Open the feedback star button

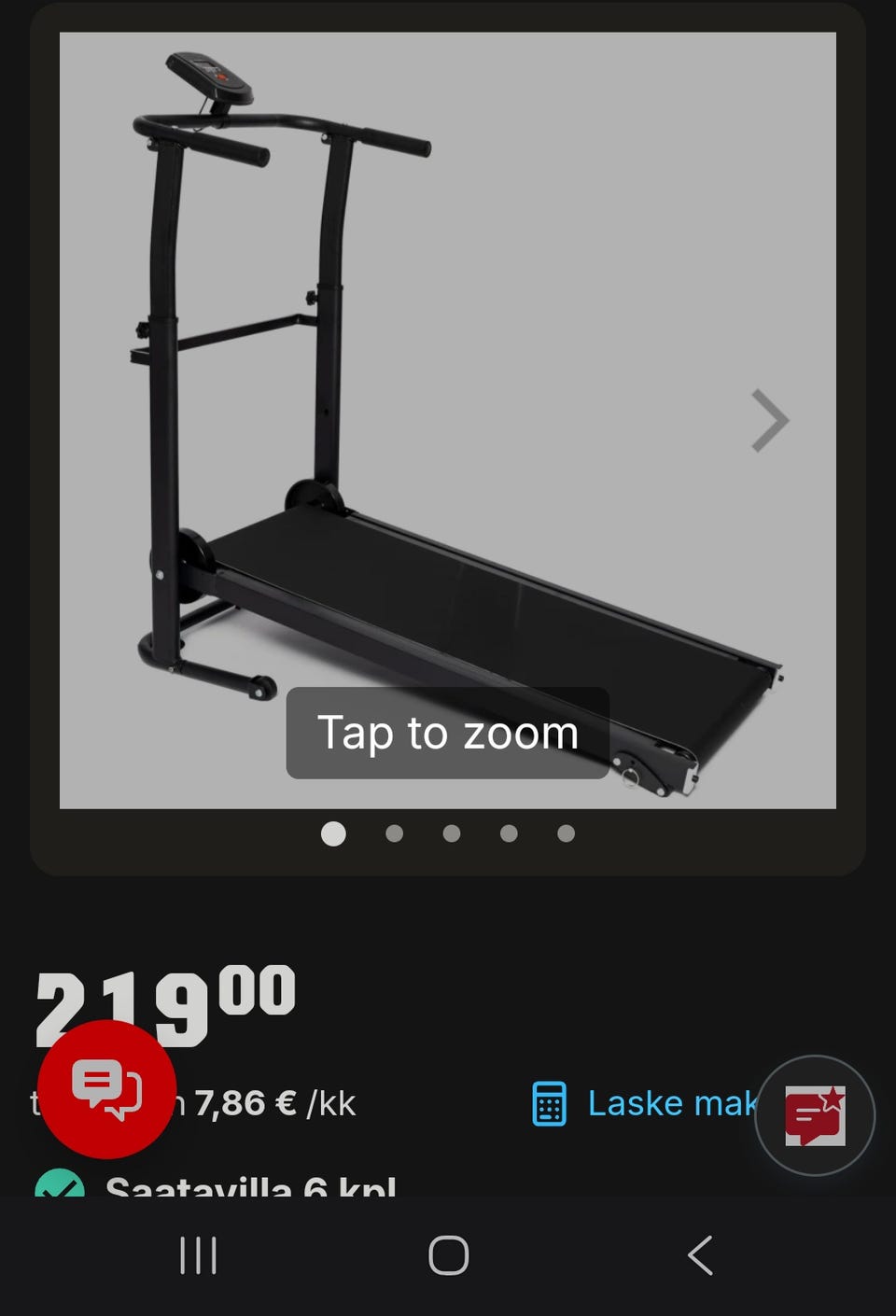click(x=815, y=1115)
